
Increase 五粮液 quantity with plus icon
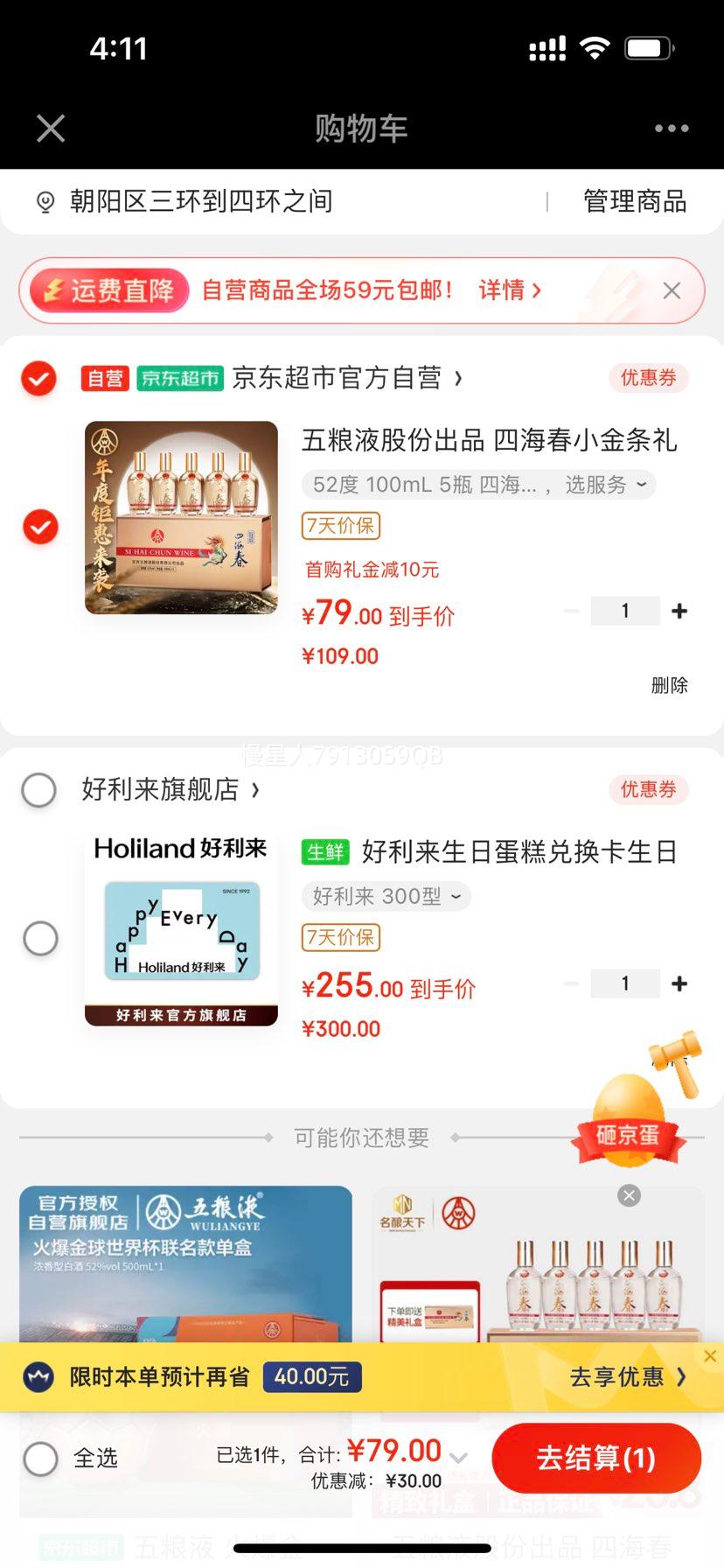(x=679, y=611)
